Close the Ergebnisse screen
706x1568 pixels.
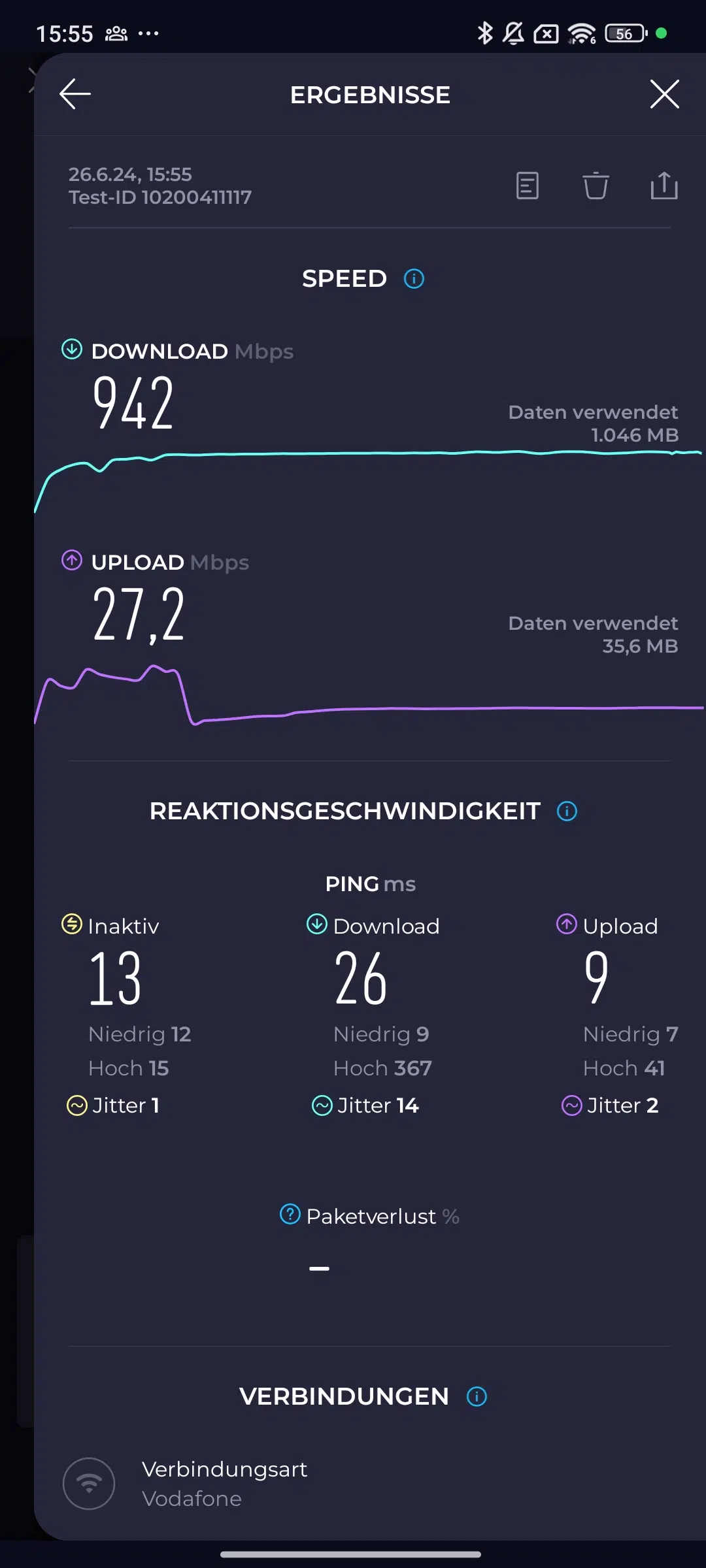pyautogui.click(x=665, y=94)
